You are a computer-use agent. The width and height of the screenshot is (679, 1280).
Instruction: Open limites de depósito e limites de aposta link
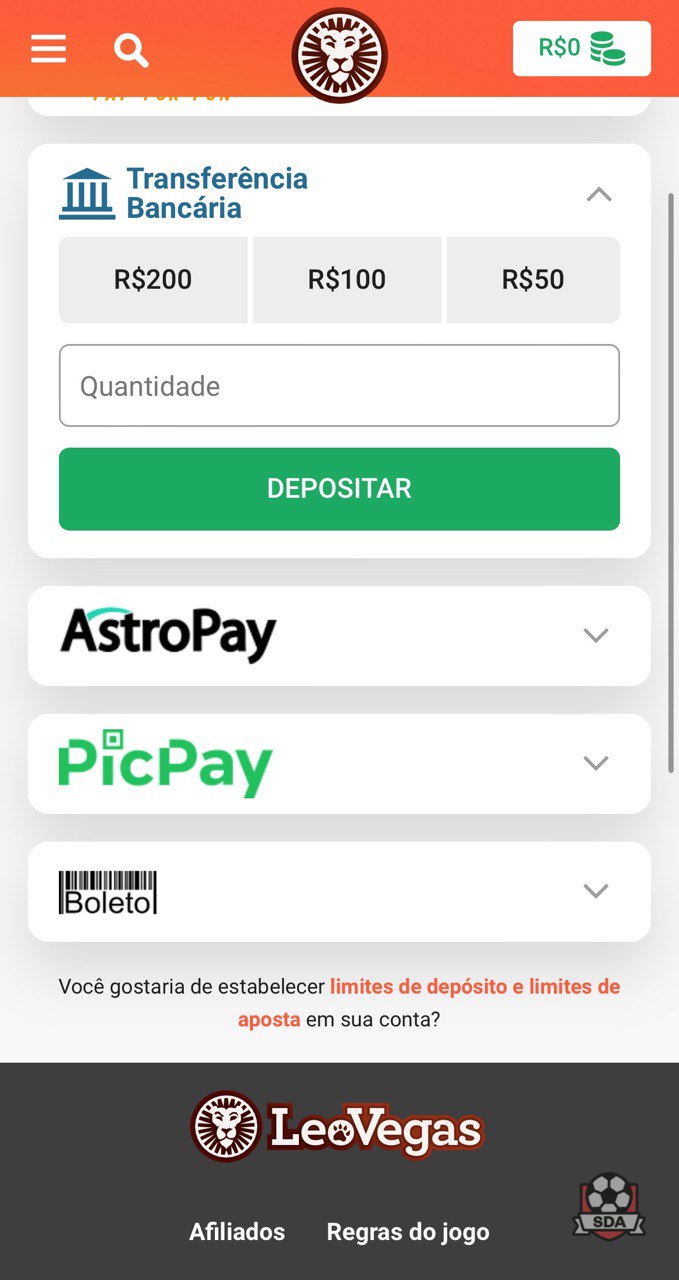coord(429,1003)
